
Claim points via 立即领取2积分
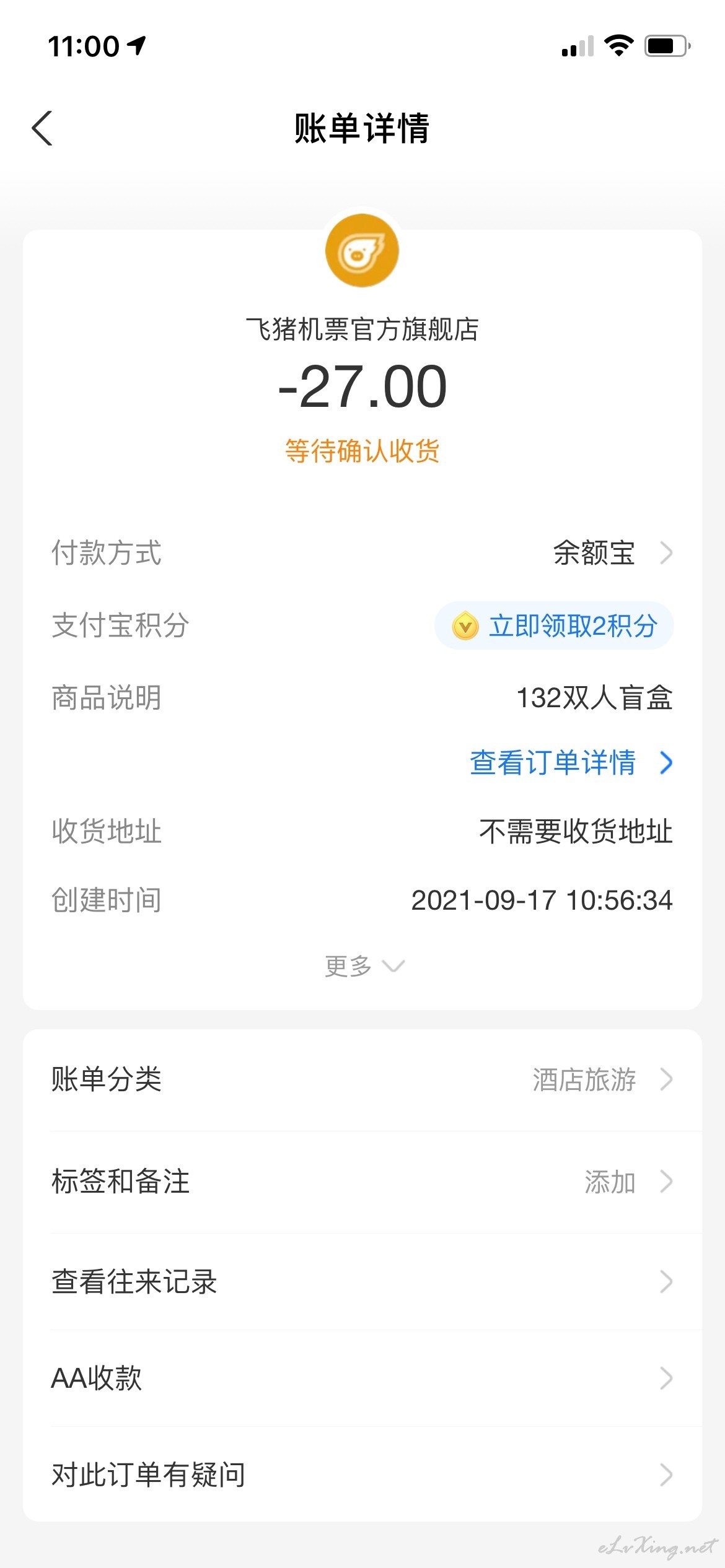coord(555,626)
